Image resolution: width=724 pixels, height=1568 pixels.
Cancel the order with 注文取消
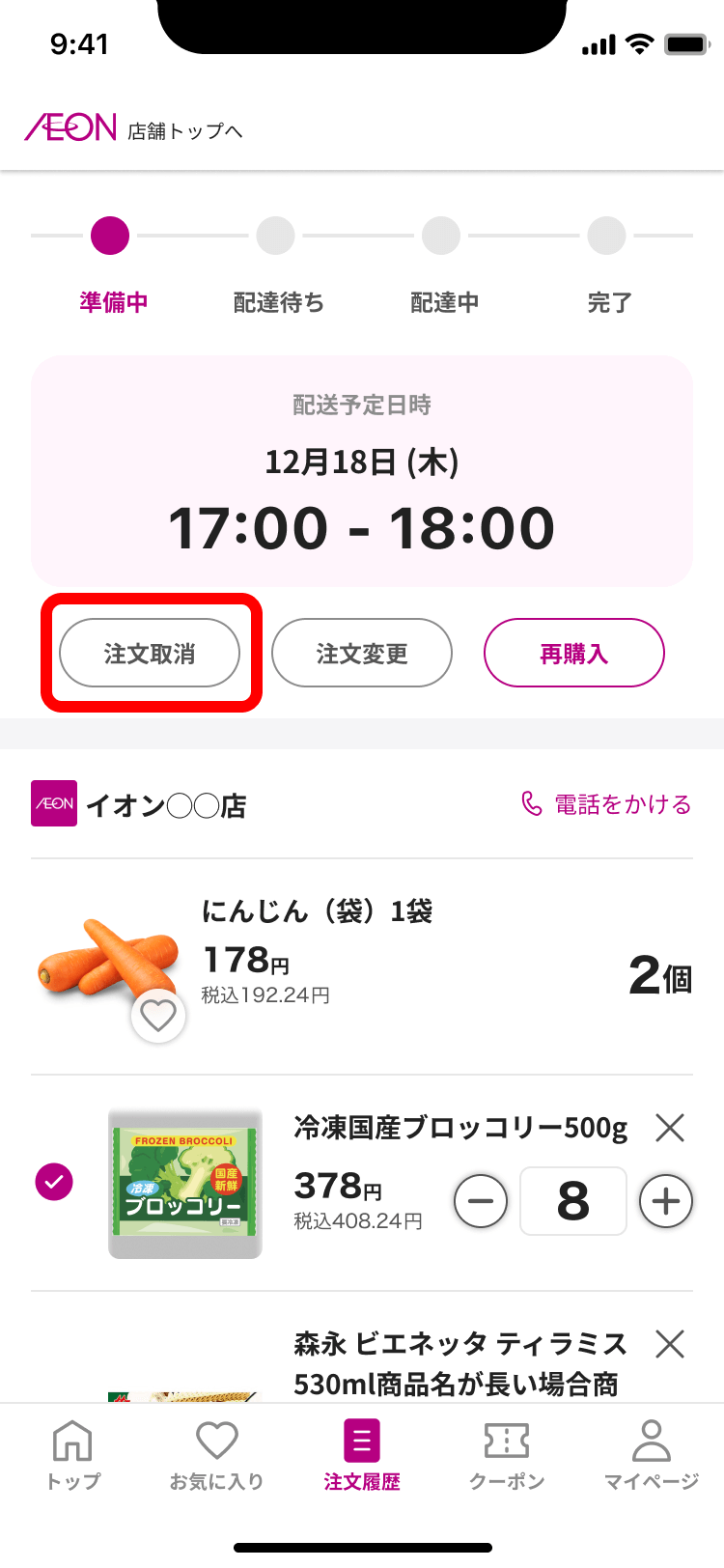pos(150,654)
